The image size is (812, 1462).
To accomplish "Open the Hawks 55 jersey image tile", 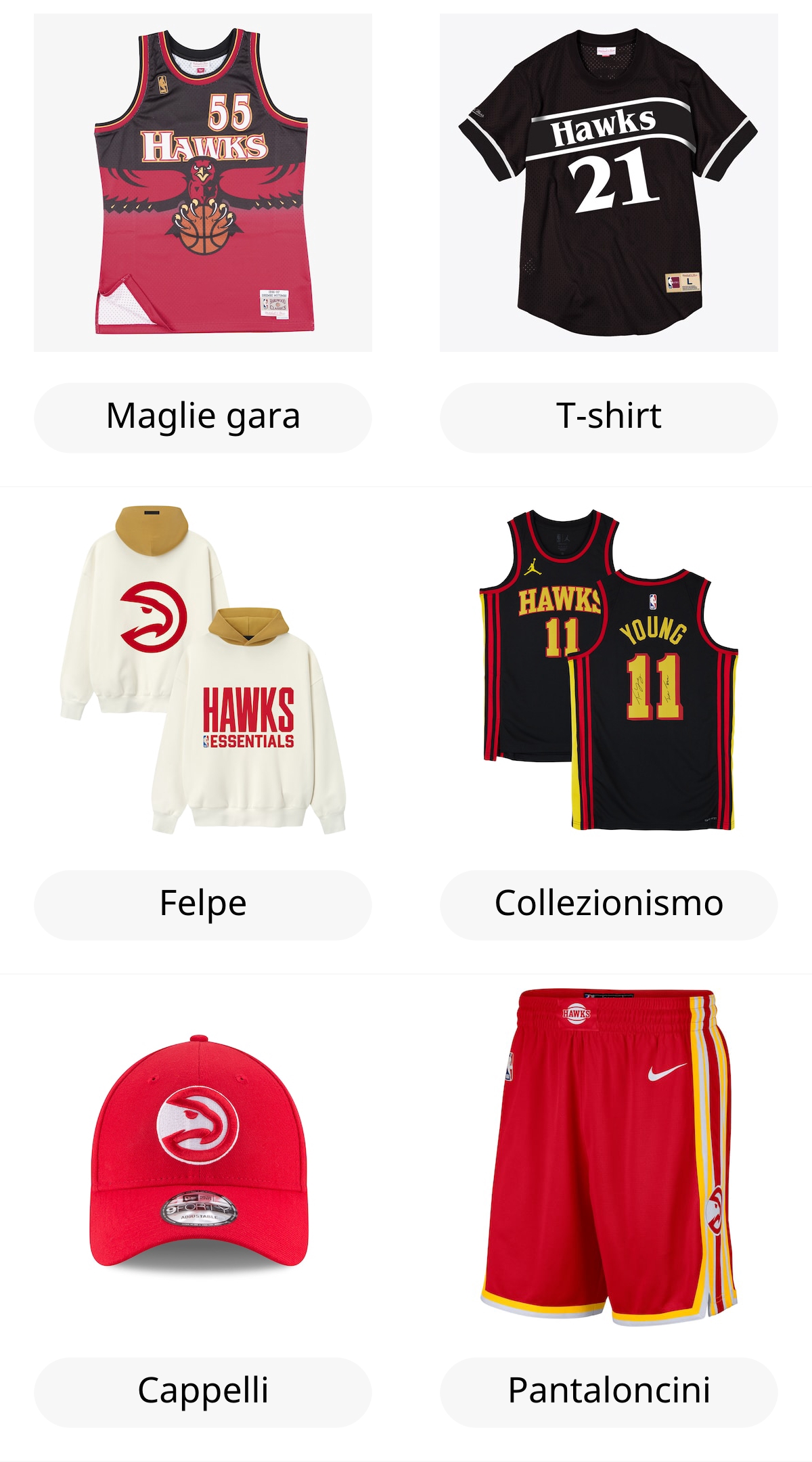I will pos(203,183).
